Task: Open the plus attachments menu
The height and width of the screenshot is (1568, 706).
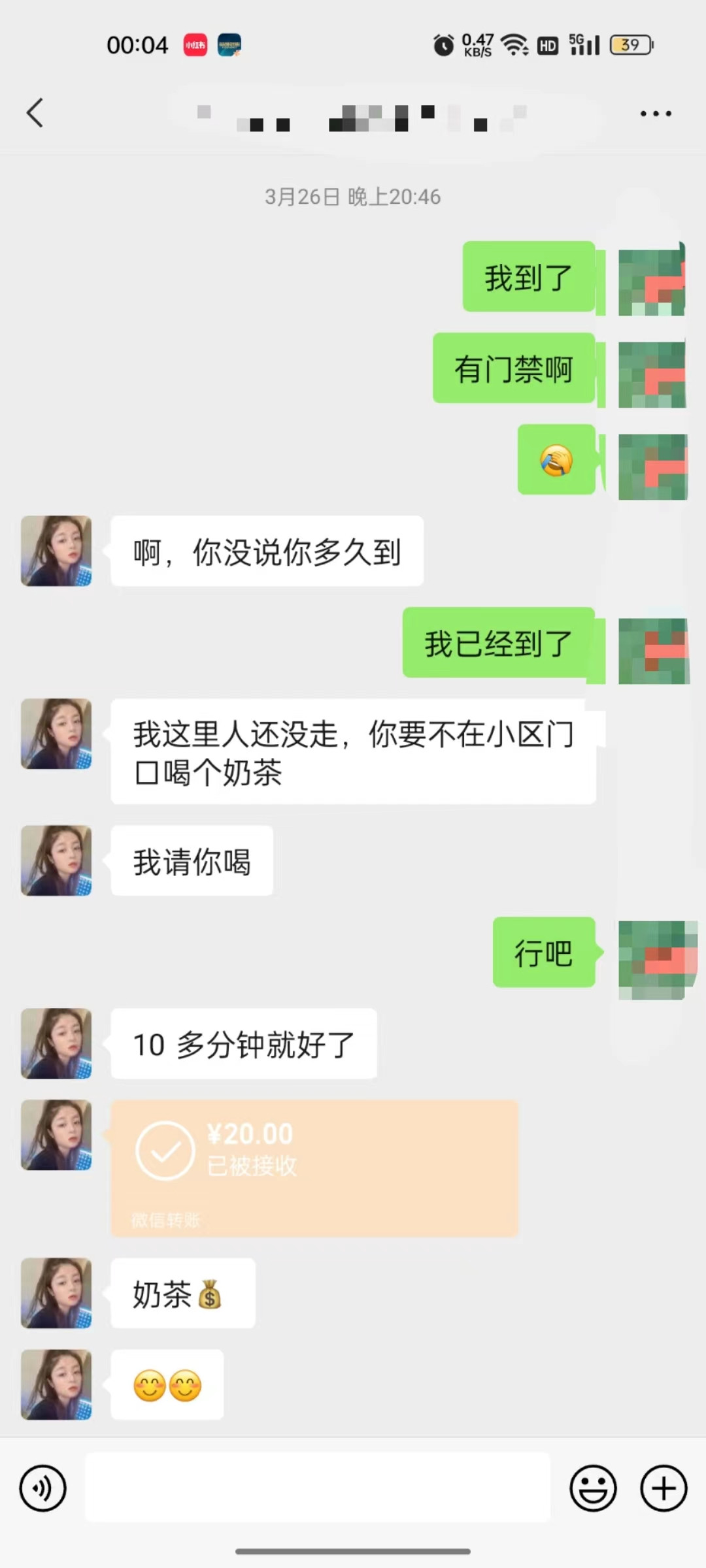Action: click(x=664, y=1488)
